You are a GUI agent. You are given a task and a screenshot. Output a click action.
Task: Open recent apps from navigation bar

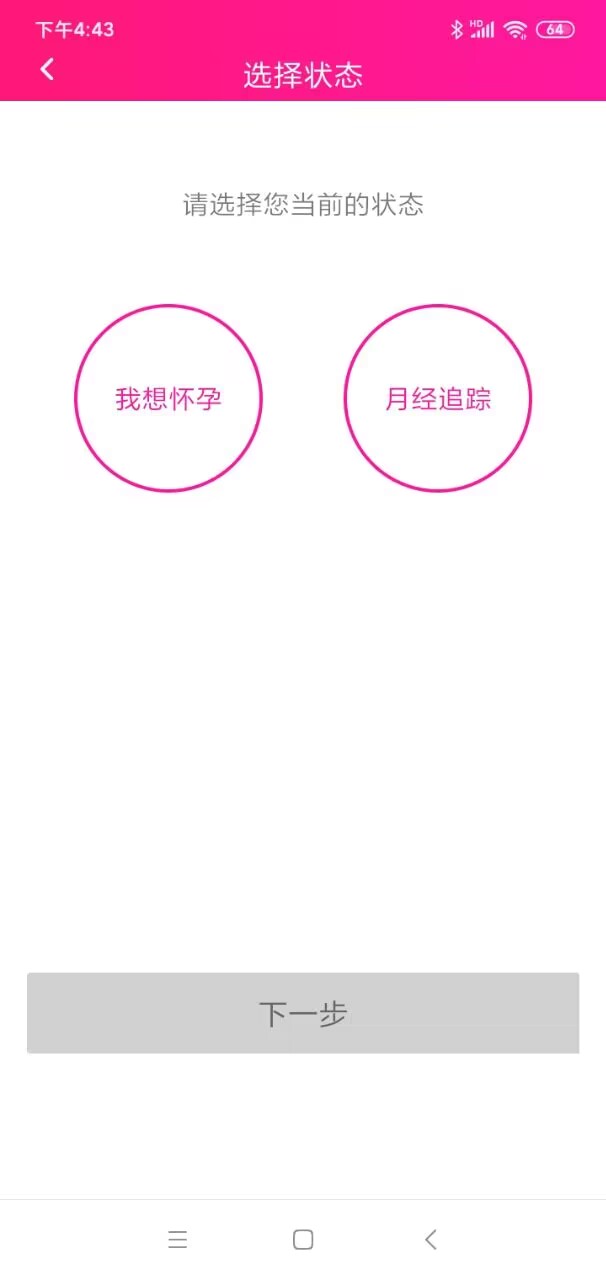point(178,1240)
